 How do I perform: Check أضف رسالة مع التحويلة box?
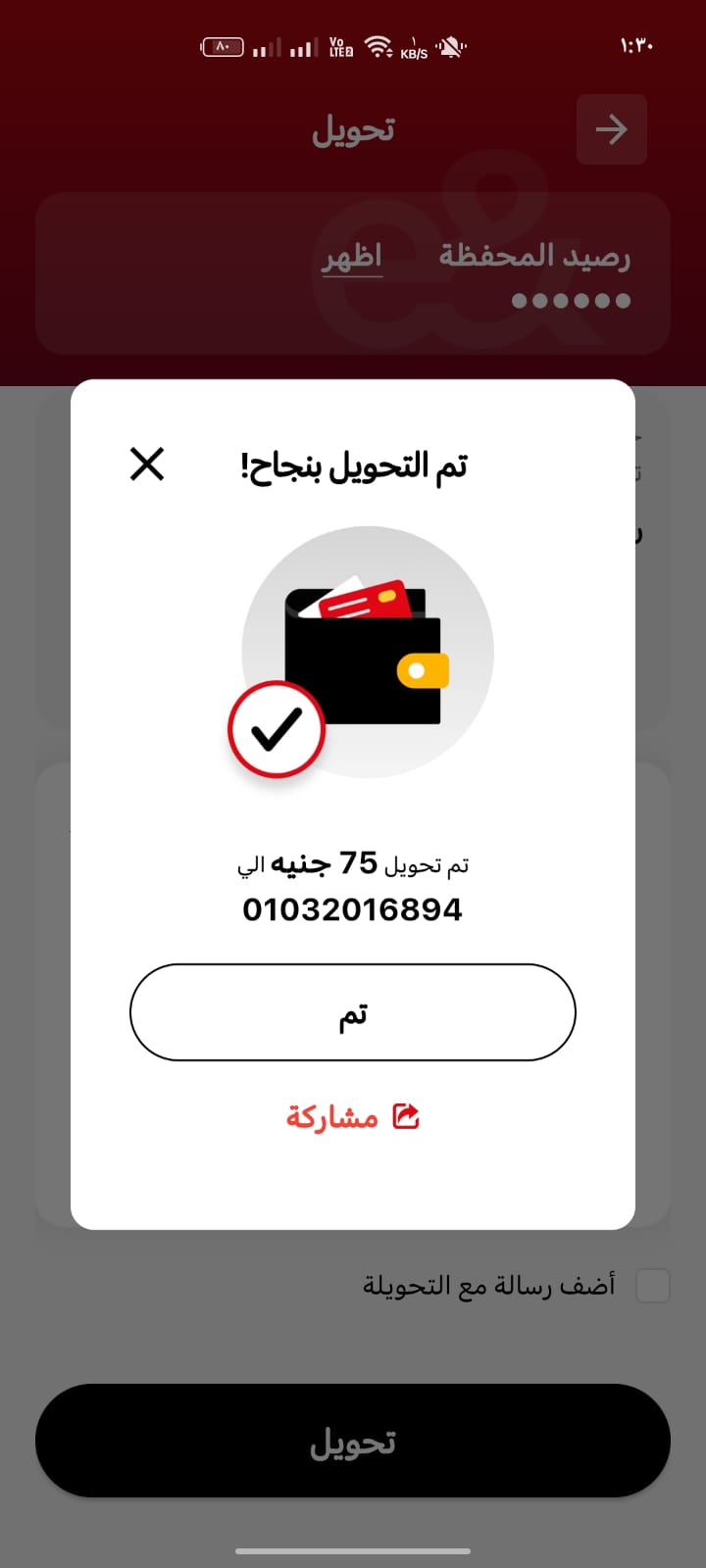click(652, 1285)
